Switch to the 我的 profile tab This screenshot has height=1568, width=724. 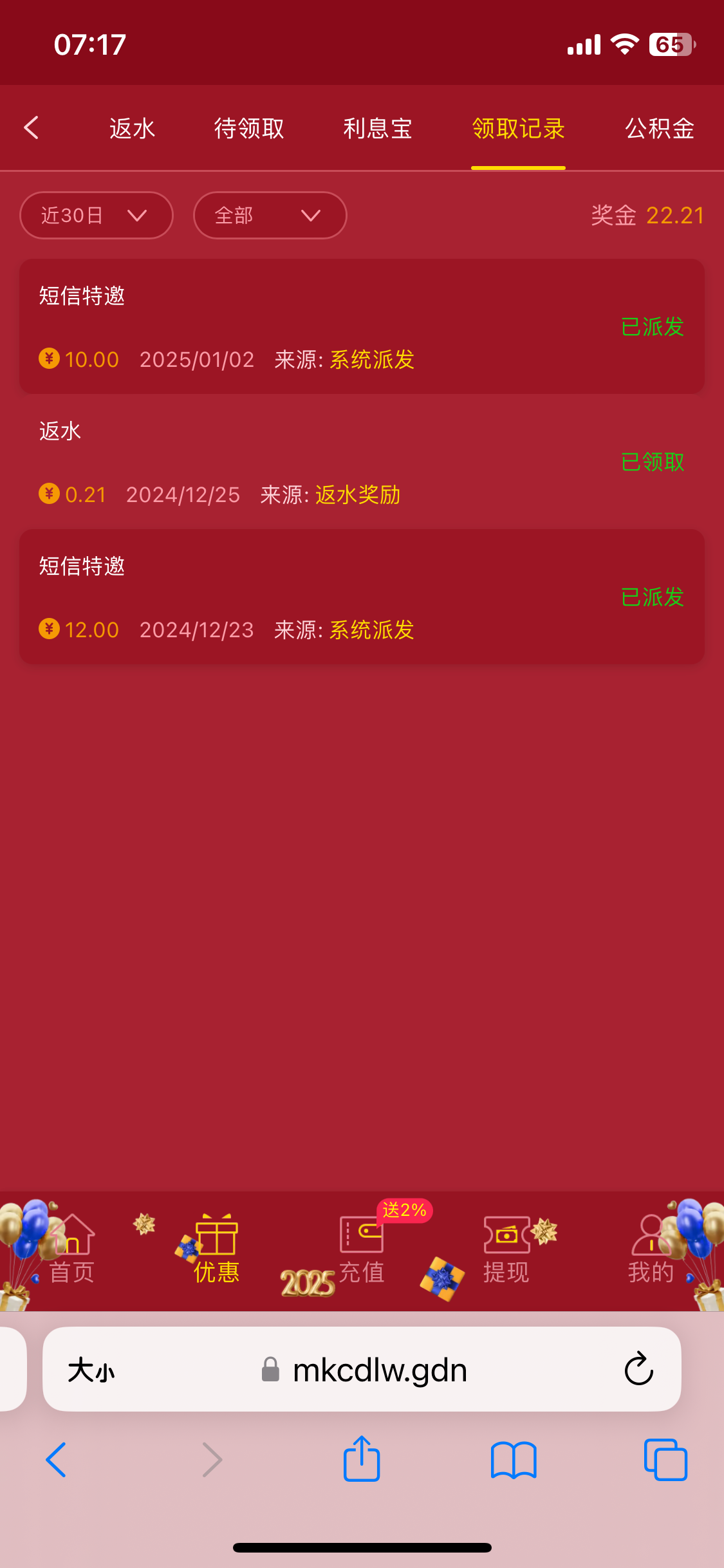pyautogui.click(x=651, y=1249)
